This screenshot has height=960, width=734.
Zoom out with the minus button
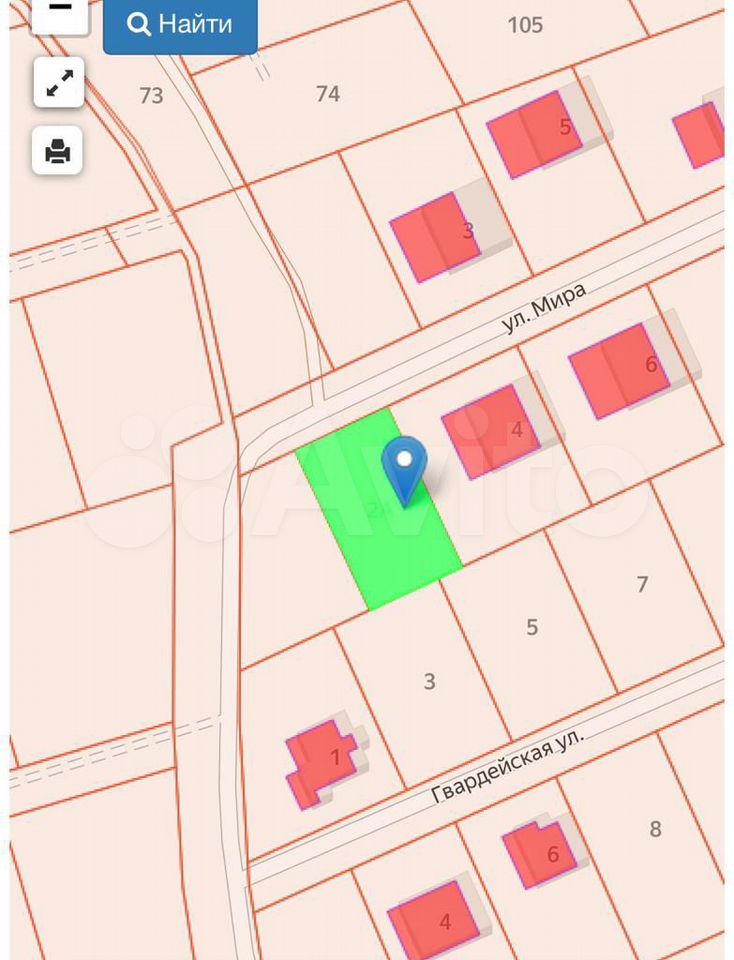[x=59, y=12]
